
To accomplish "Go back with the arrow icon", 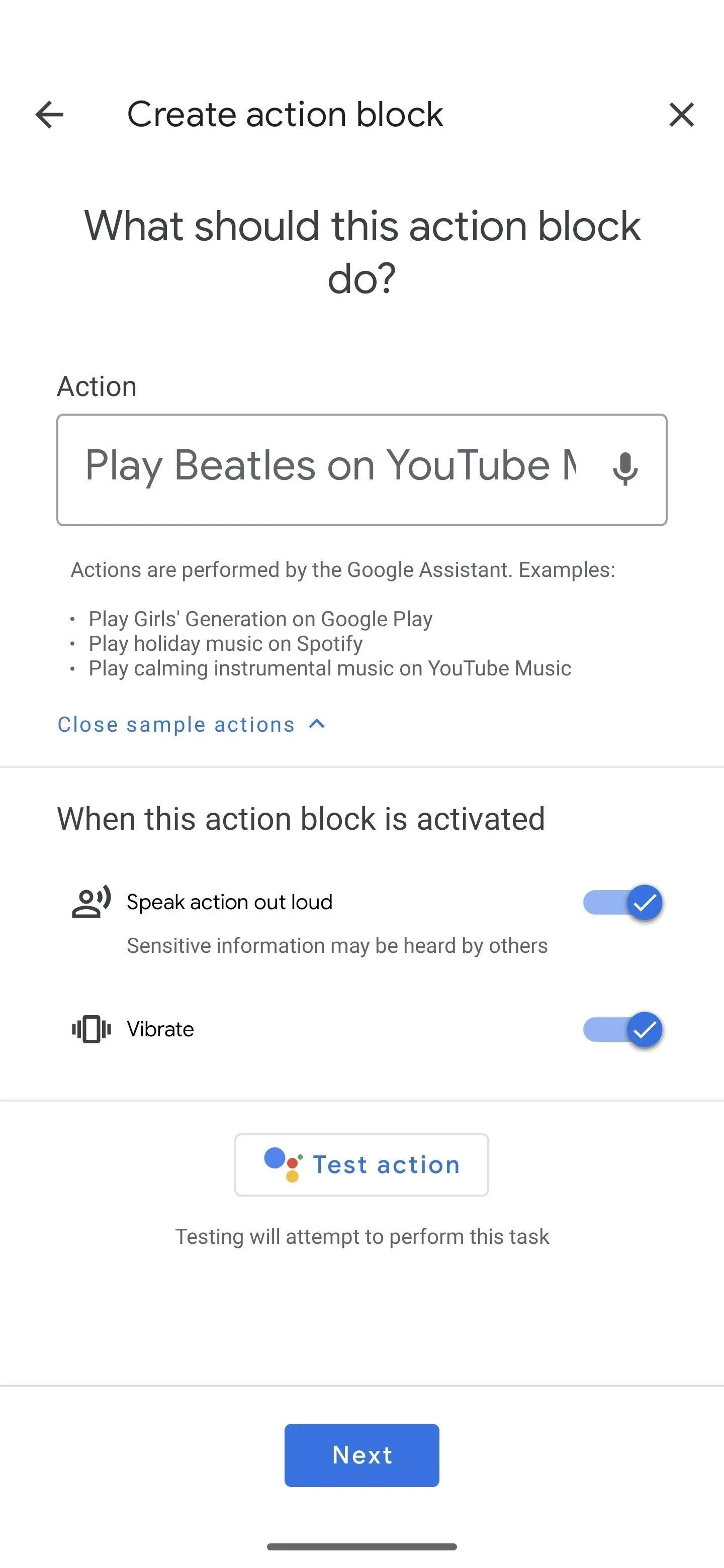I will (49, 115).
